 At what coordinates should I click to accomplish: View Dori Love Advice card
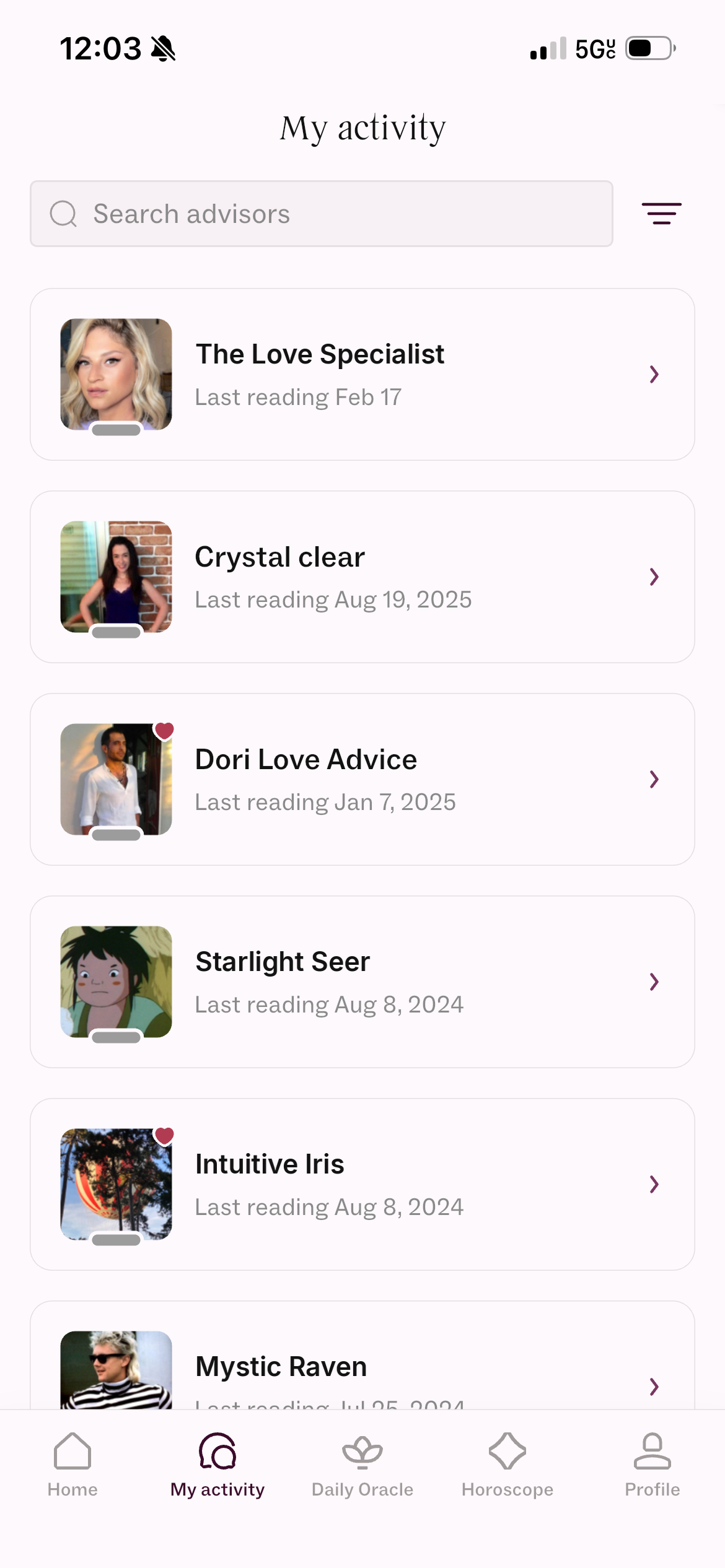click(362, 779)
